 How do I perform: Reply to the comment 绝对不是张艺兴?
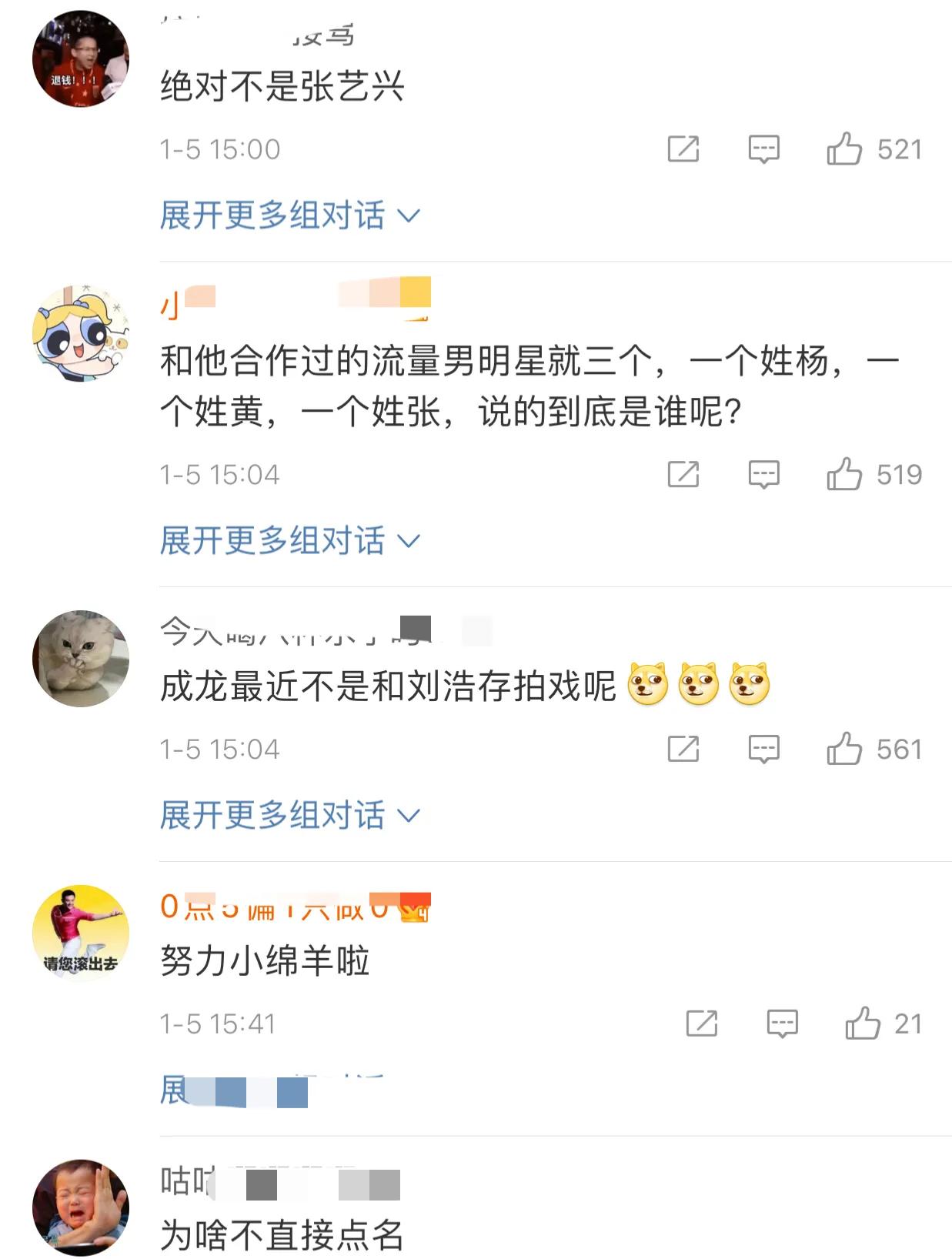tap(763, 149)
